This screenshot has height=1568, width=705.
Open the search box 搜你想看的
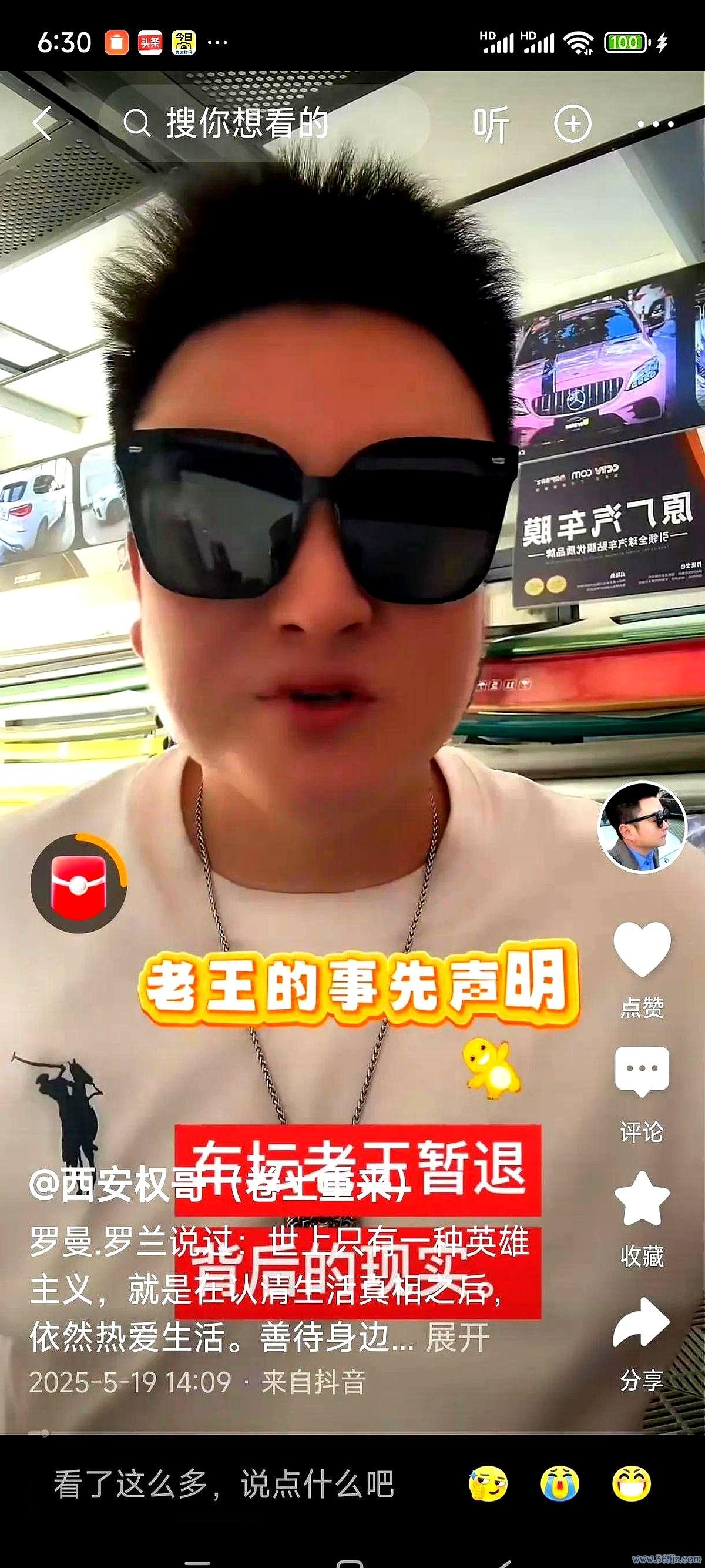[246, 123]
